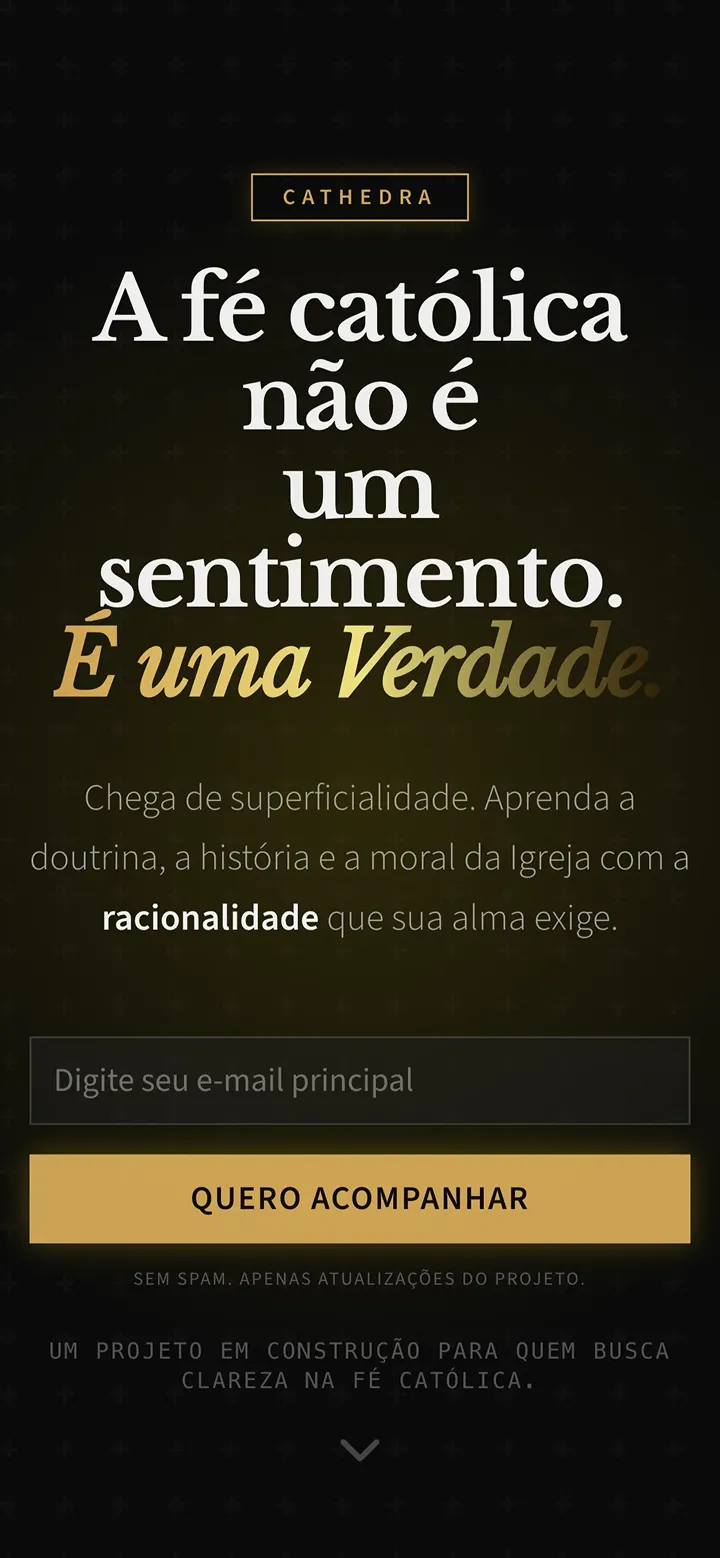Click the CATHEDRA bordered label
Viewport: 720px width, 1558px height.
click(358, 197)
